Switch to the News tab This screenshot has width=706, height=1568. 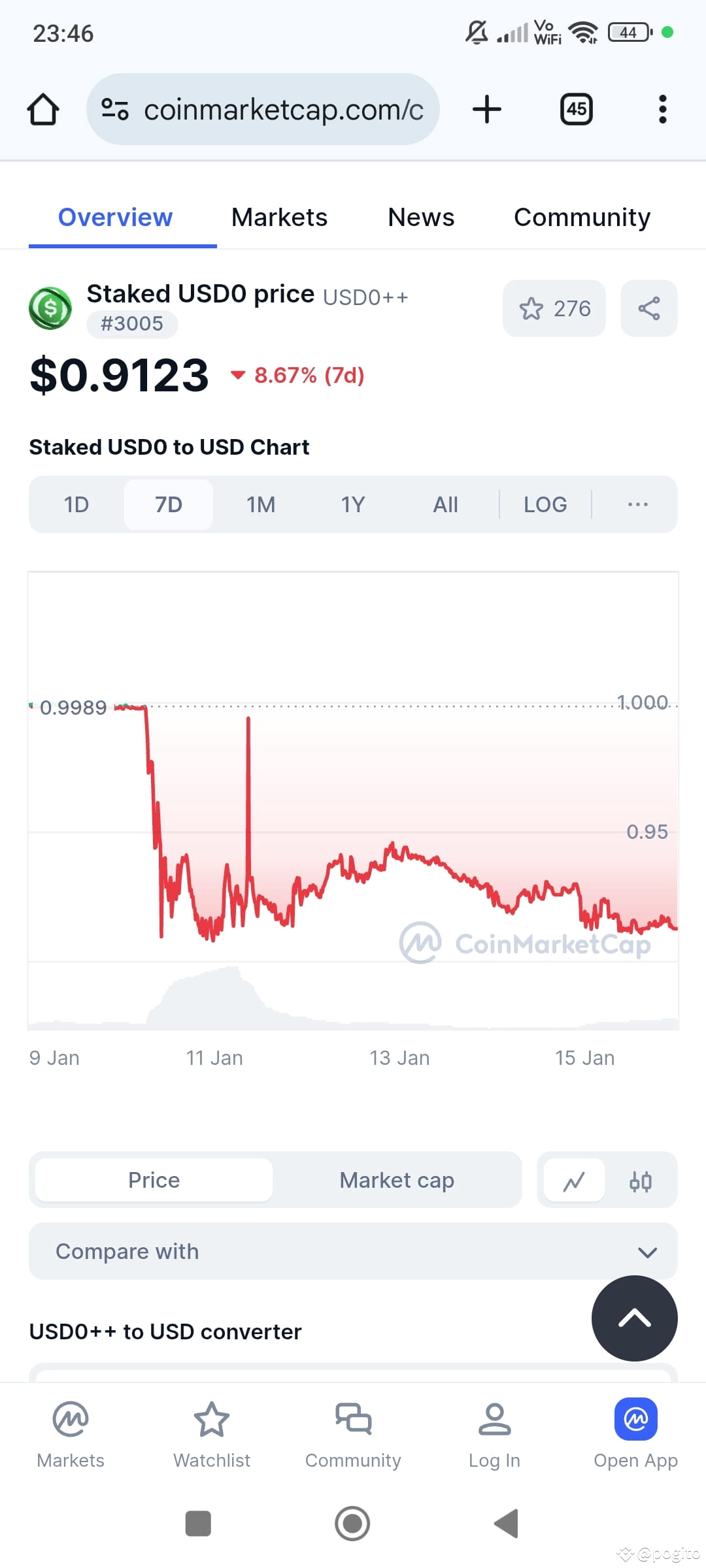tap(420, 217)
